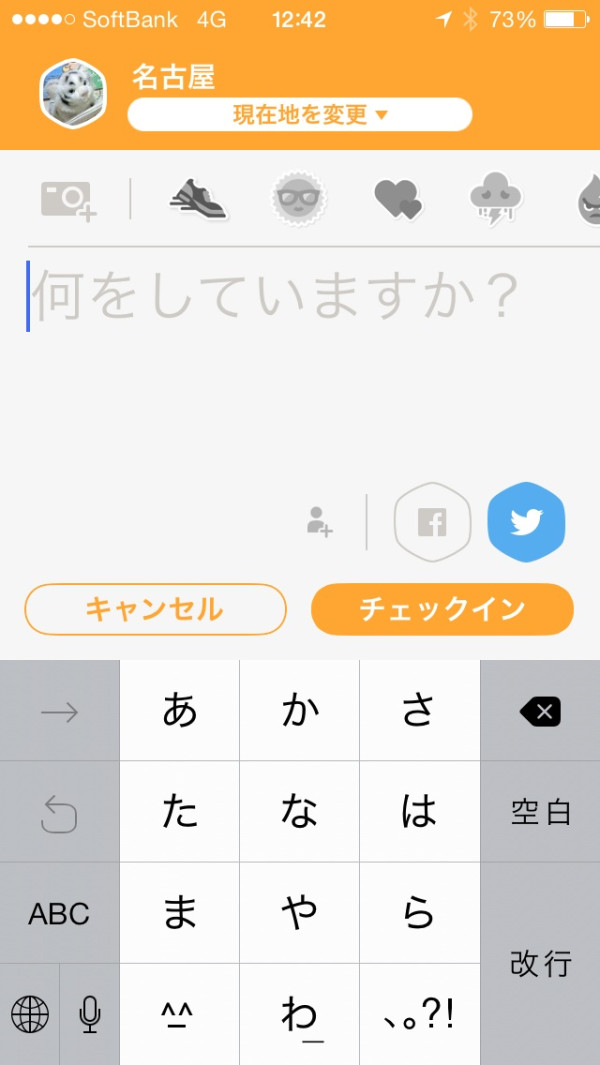Tap the profile avatar

click(73, 93)
